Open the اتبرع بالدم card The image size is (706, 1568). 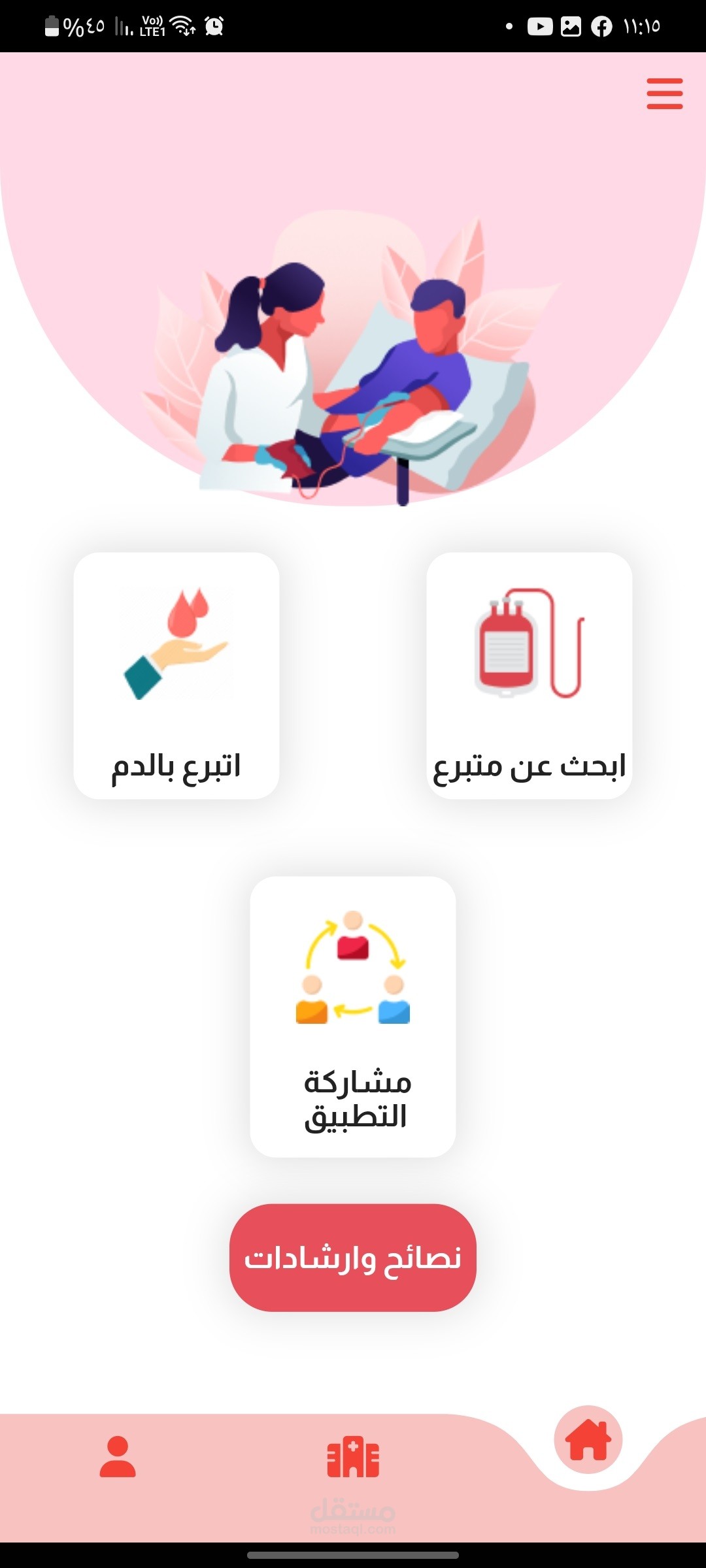pyautogui.click(x=176, y=675)
